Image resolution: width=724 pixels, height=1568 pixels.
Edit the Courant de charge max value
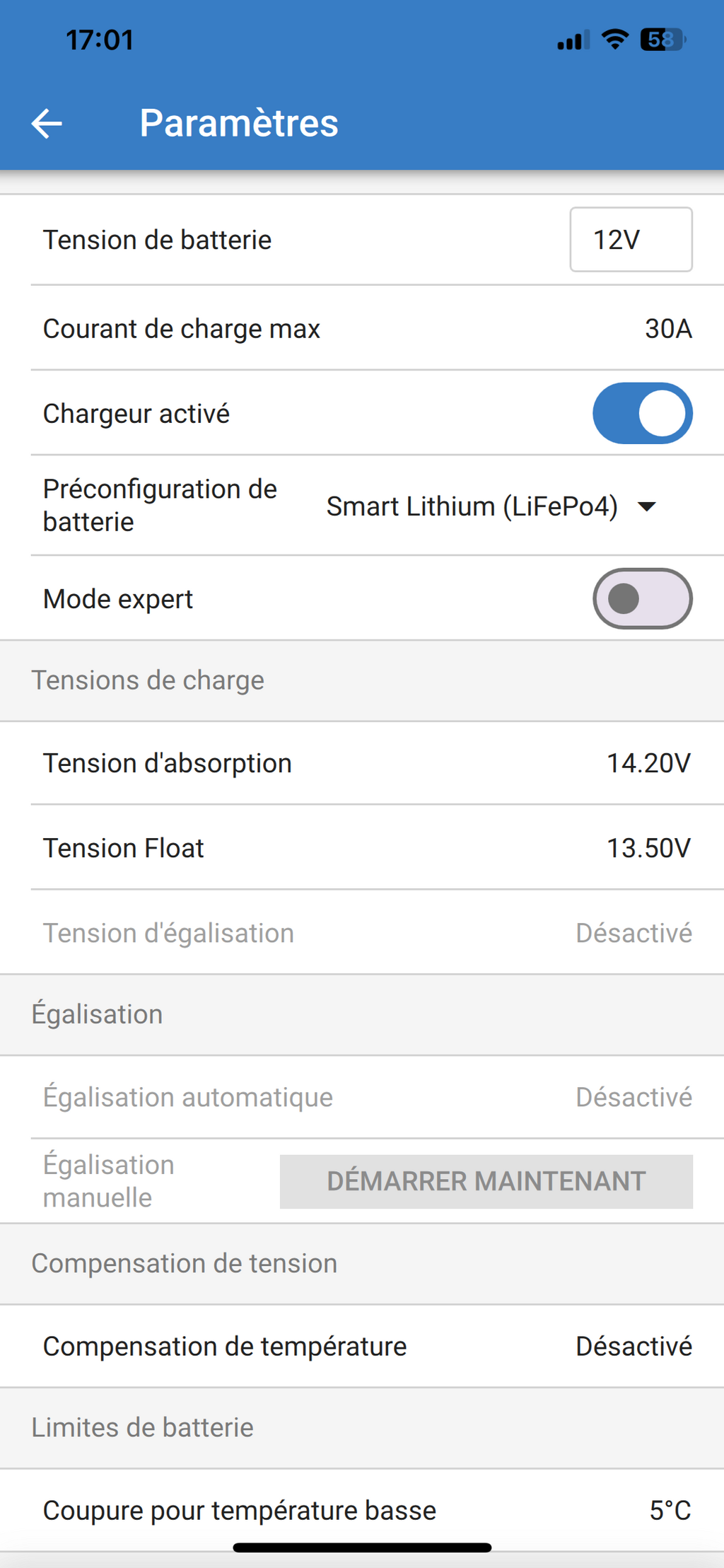[x=362, y=329]
